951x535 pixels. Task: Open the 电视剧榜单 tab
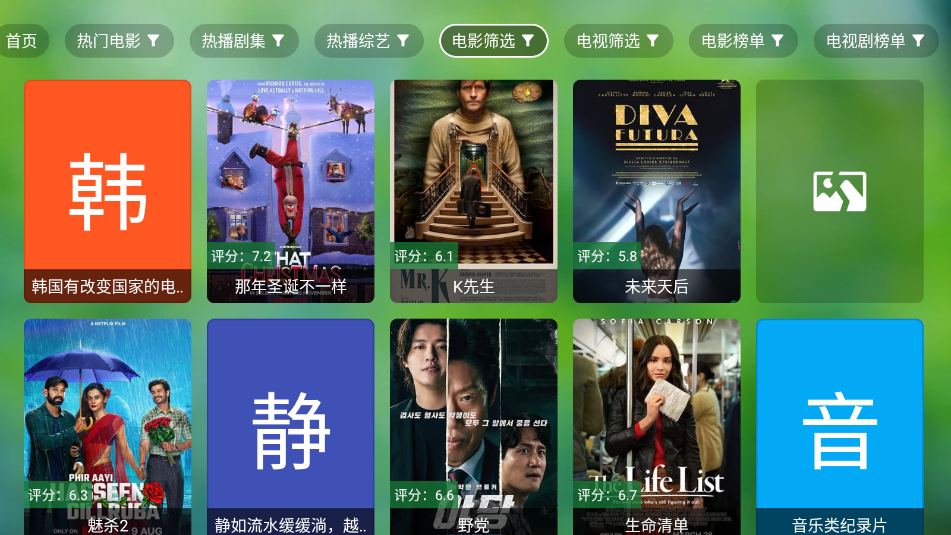click(876, 41)
